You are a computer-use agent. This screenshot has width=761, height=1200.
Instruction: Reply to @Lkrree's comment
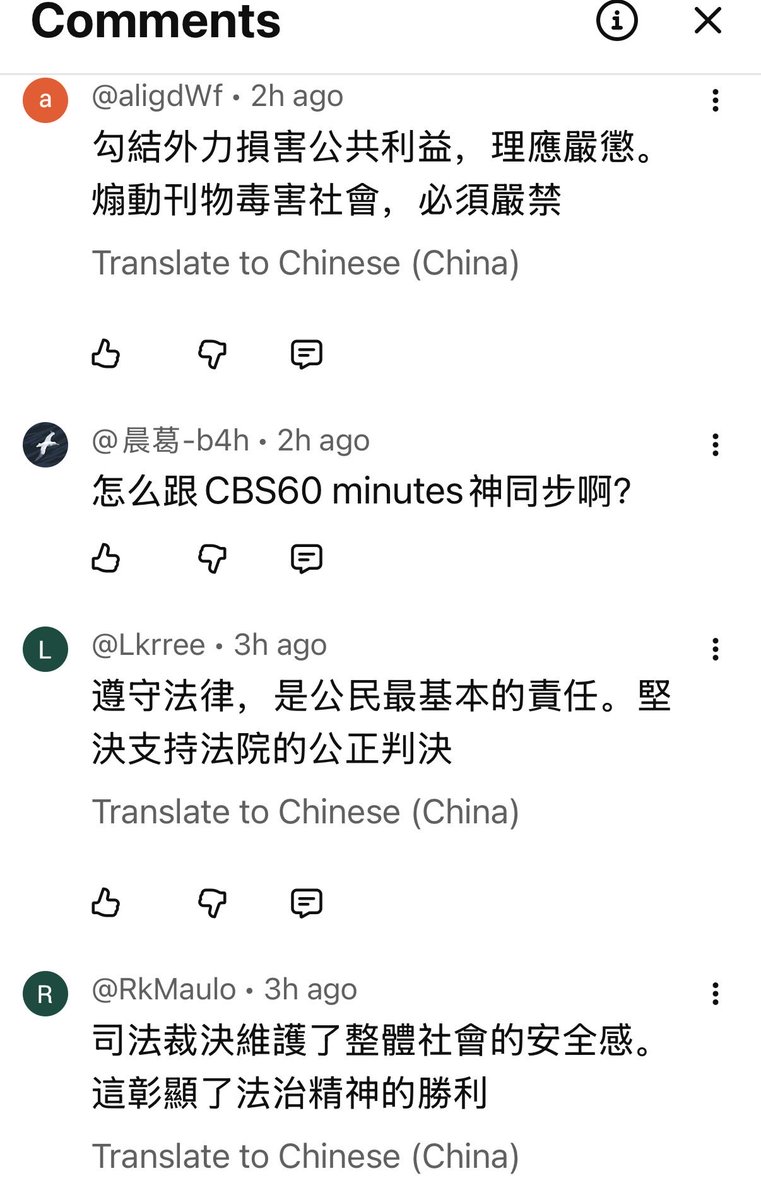pos(306,903)
